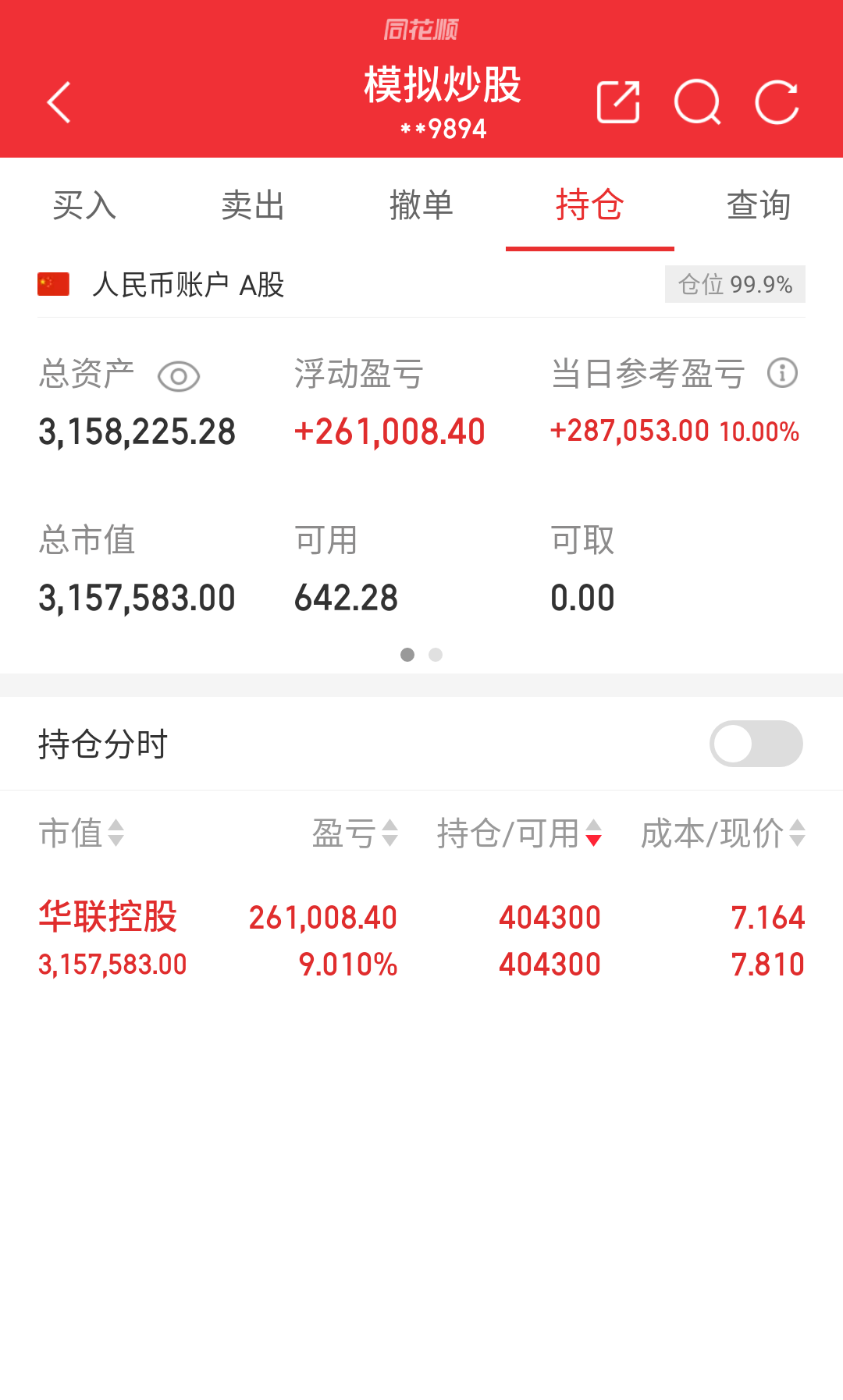Screen dimensions: 843x1400
Task: Sort by 成本/现价 column
Action: click(723, 833)
